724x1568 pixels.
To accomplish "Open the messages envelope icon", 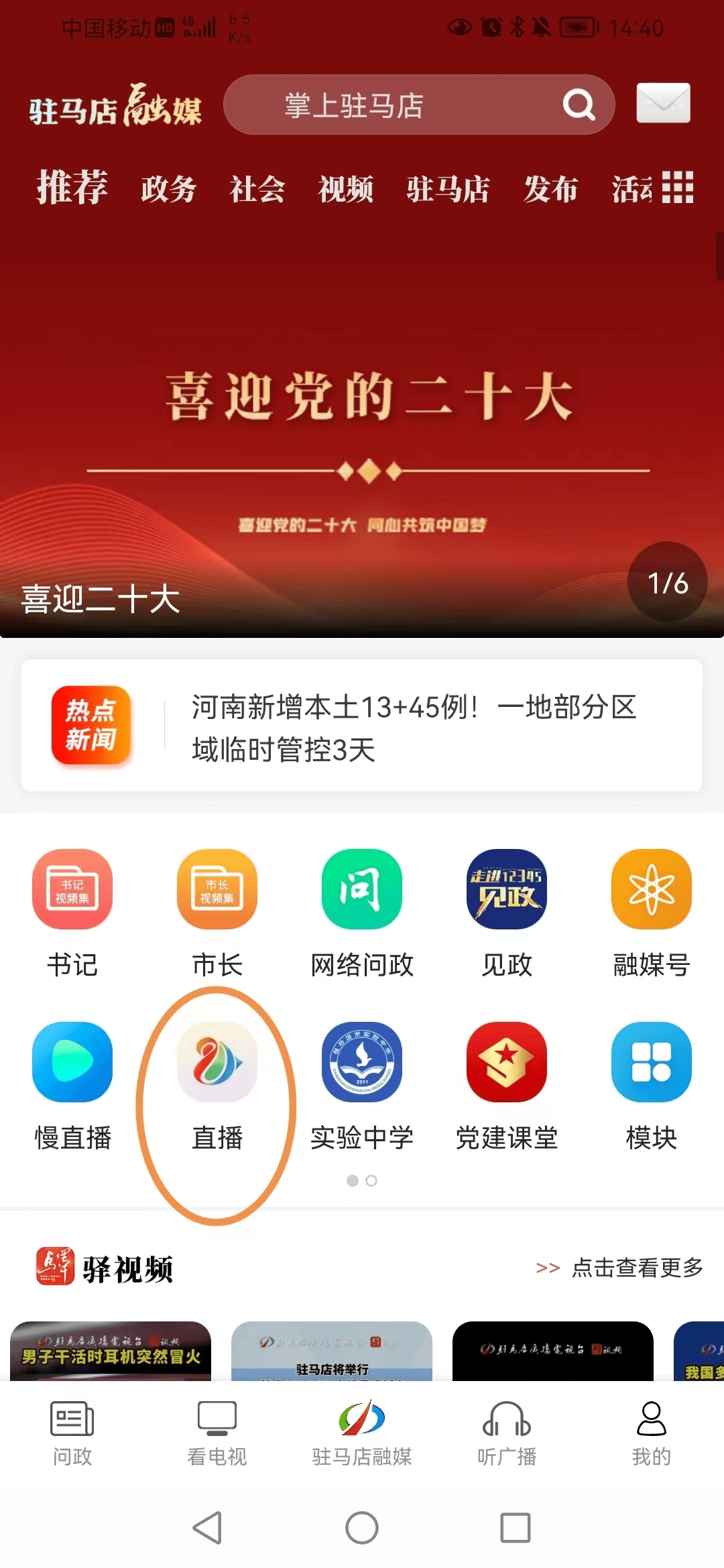I will 663,103.
